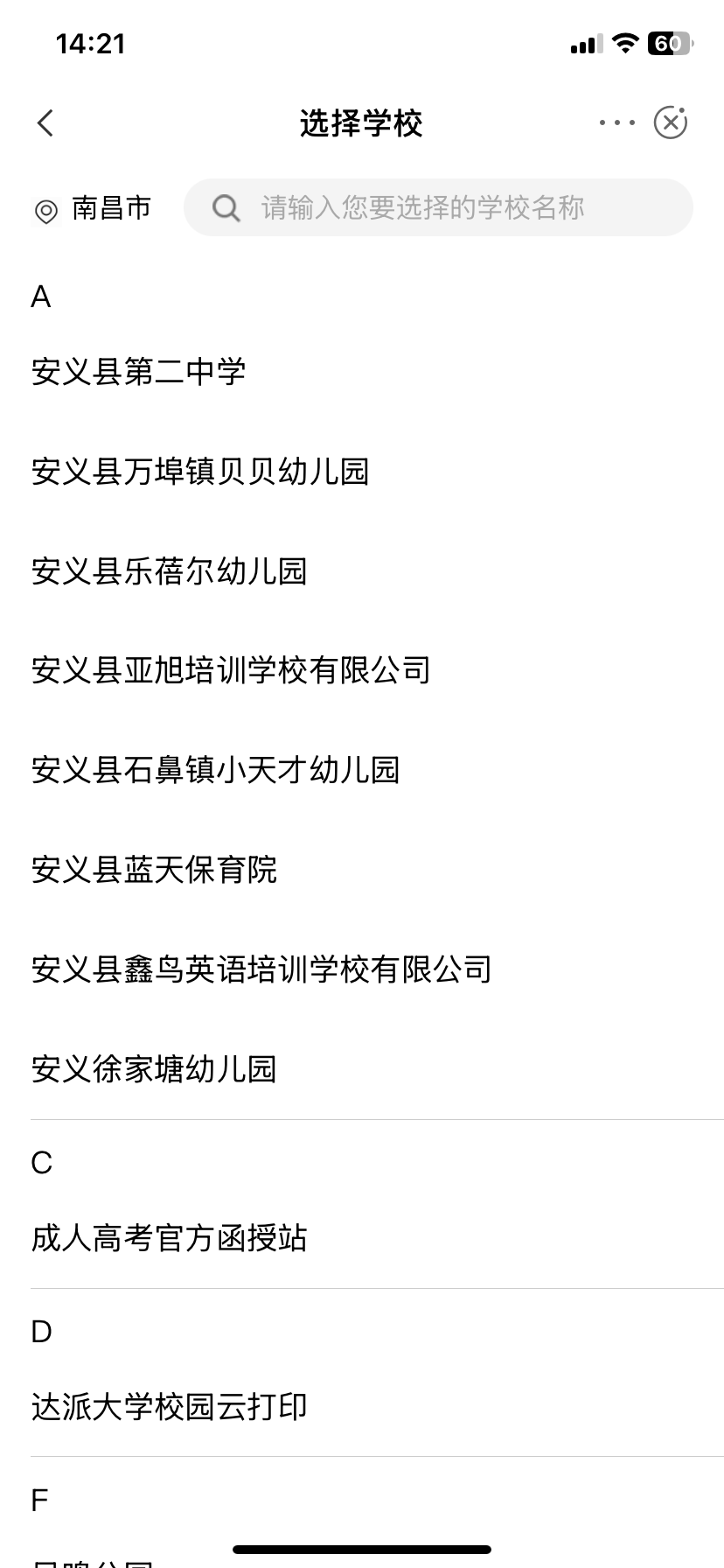Select 达派大学校园云打印 under section D
Image resolution: width=724 pixels, height=1568 pixels.
click(x=168, y=1408)
